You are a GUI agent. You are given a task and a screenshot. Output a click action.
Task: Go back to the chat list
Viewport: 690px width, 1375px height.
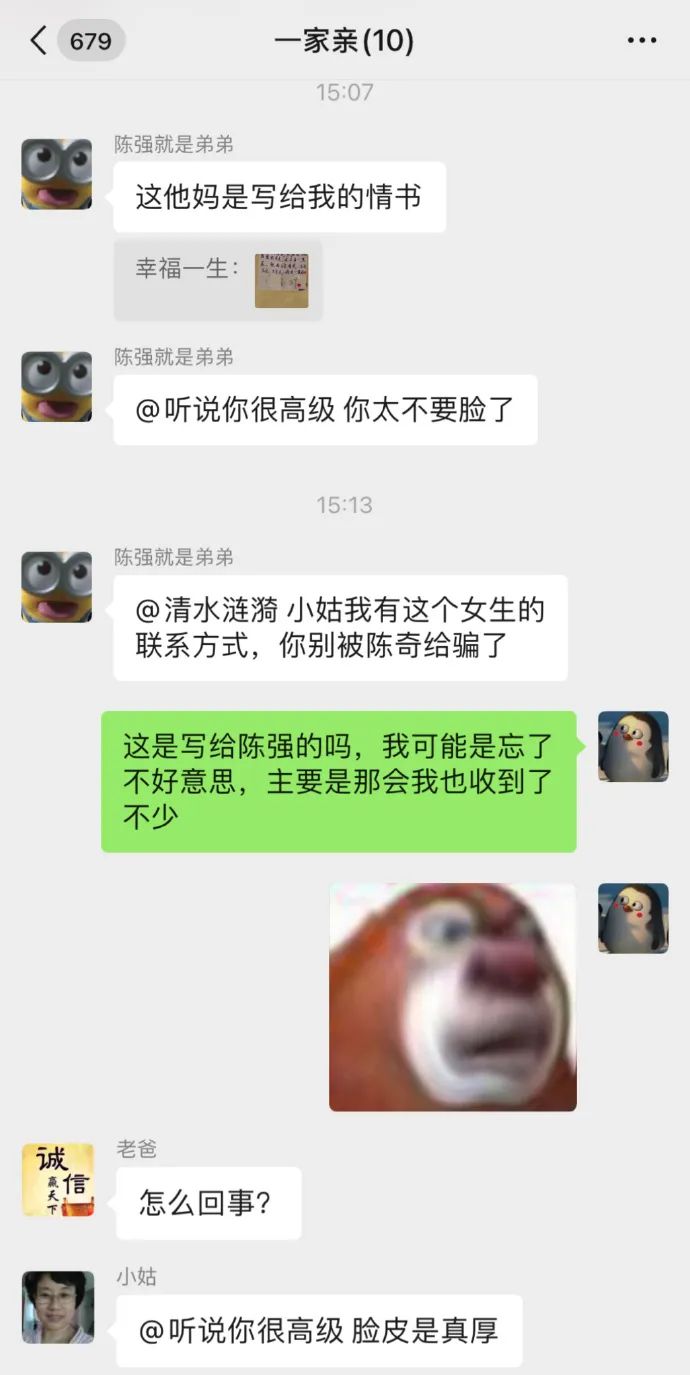40,41
